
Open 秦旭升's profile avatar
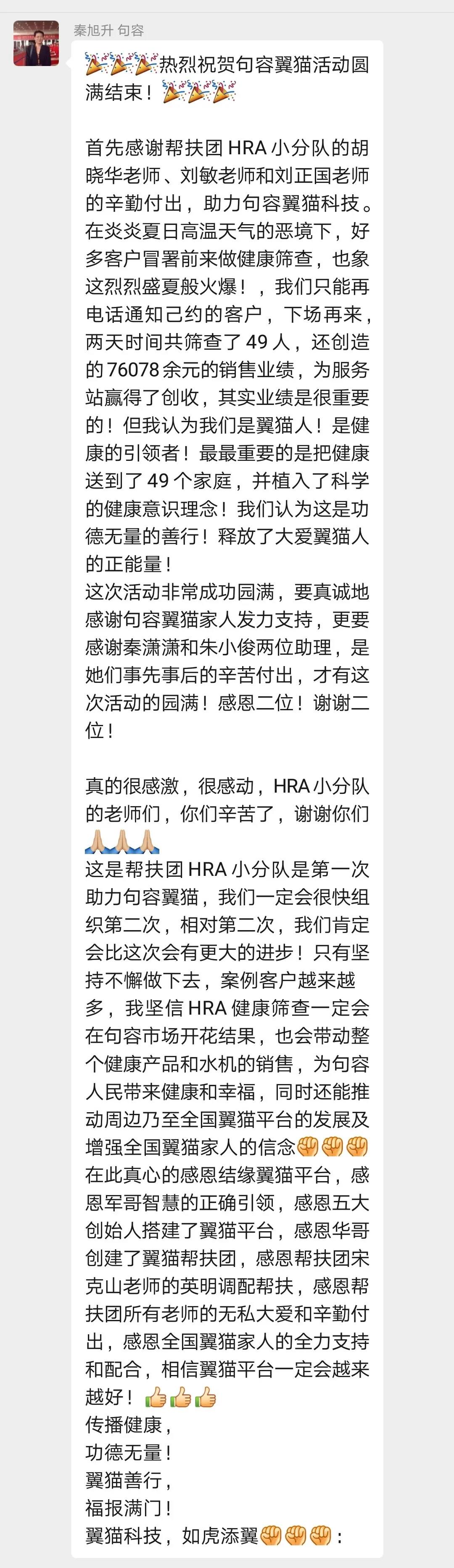[x=36, y=43]
